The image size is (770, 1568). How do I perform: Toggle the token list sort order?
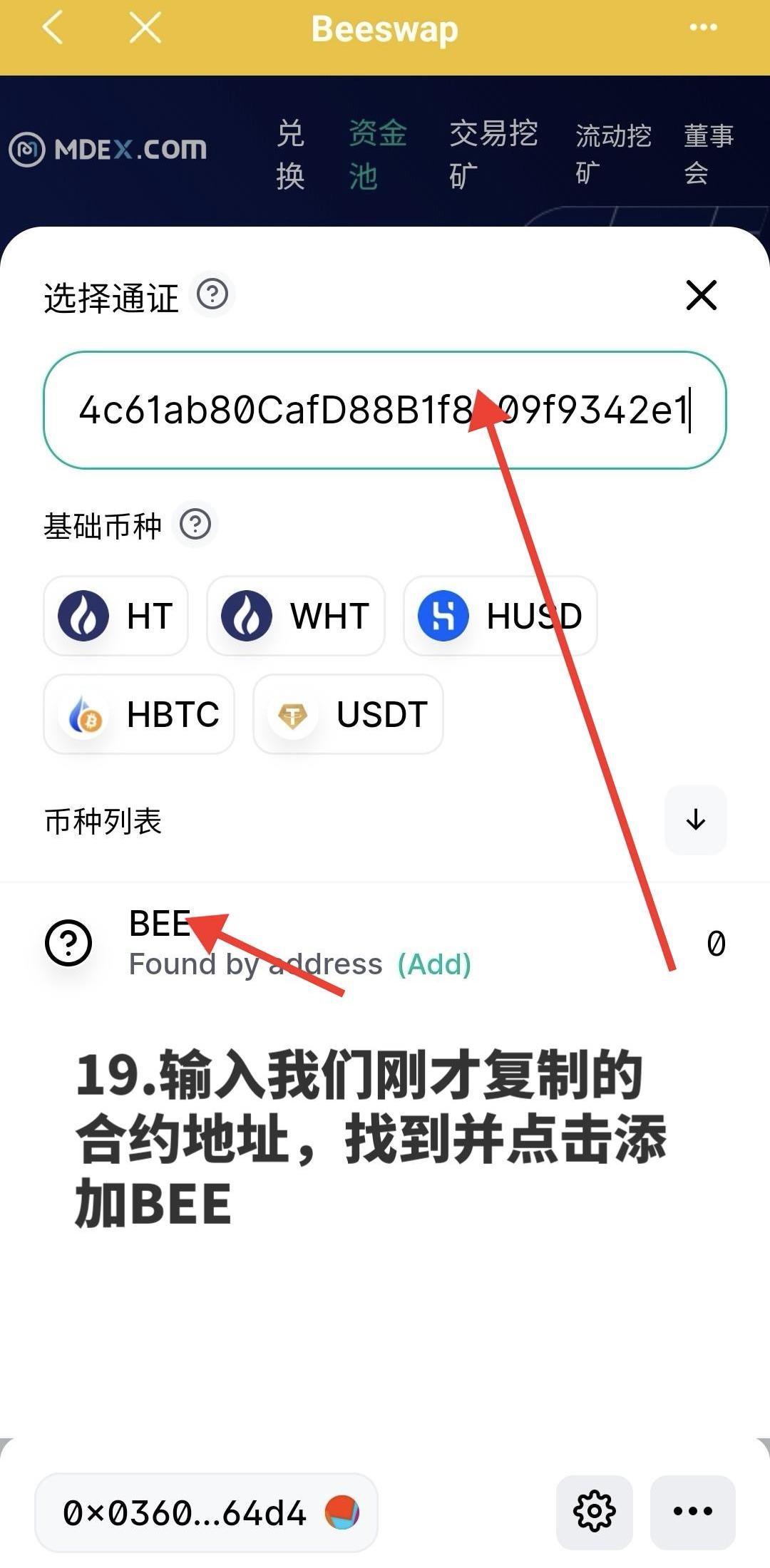(x=695, y=820)
